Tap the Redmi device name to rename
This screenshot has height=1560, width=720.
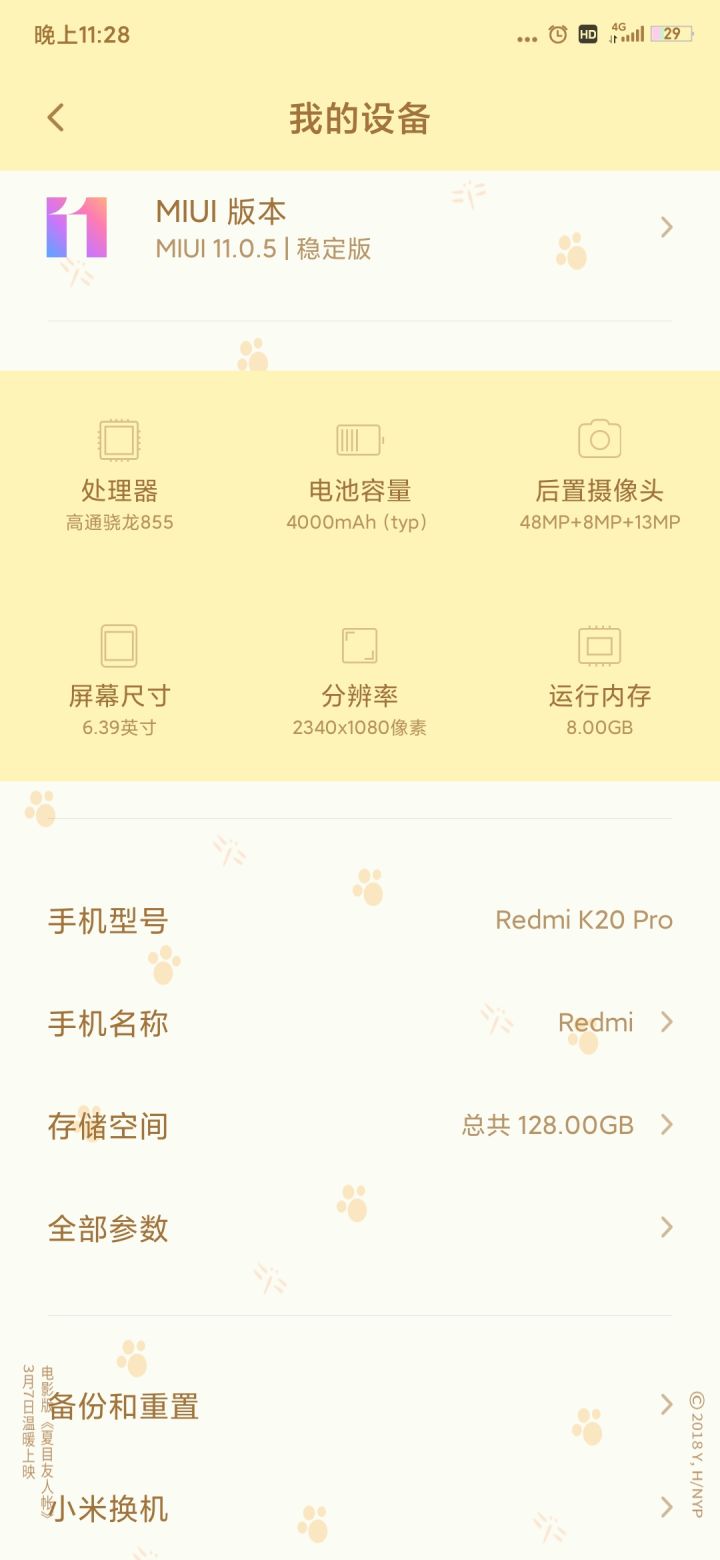[x=596, y=1022]
